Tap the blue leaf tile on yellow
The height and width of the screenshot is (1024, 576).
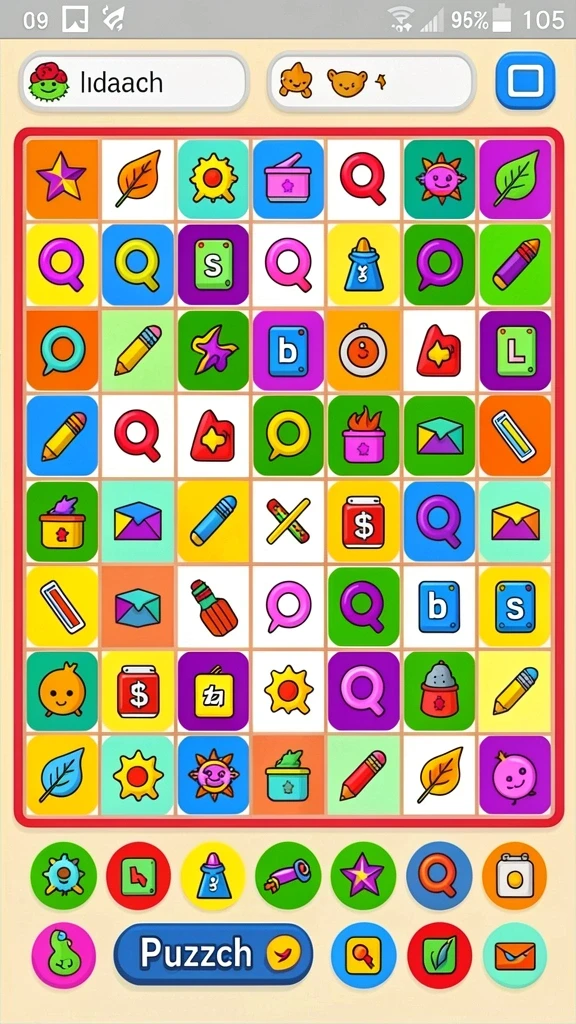click(x=62, y=775)
